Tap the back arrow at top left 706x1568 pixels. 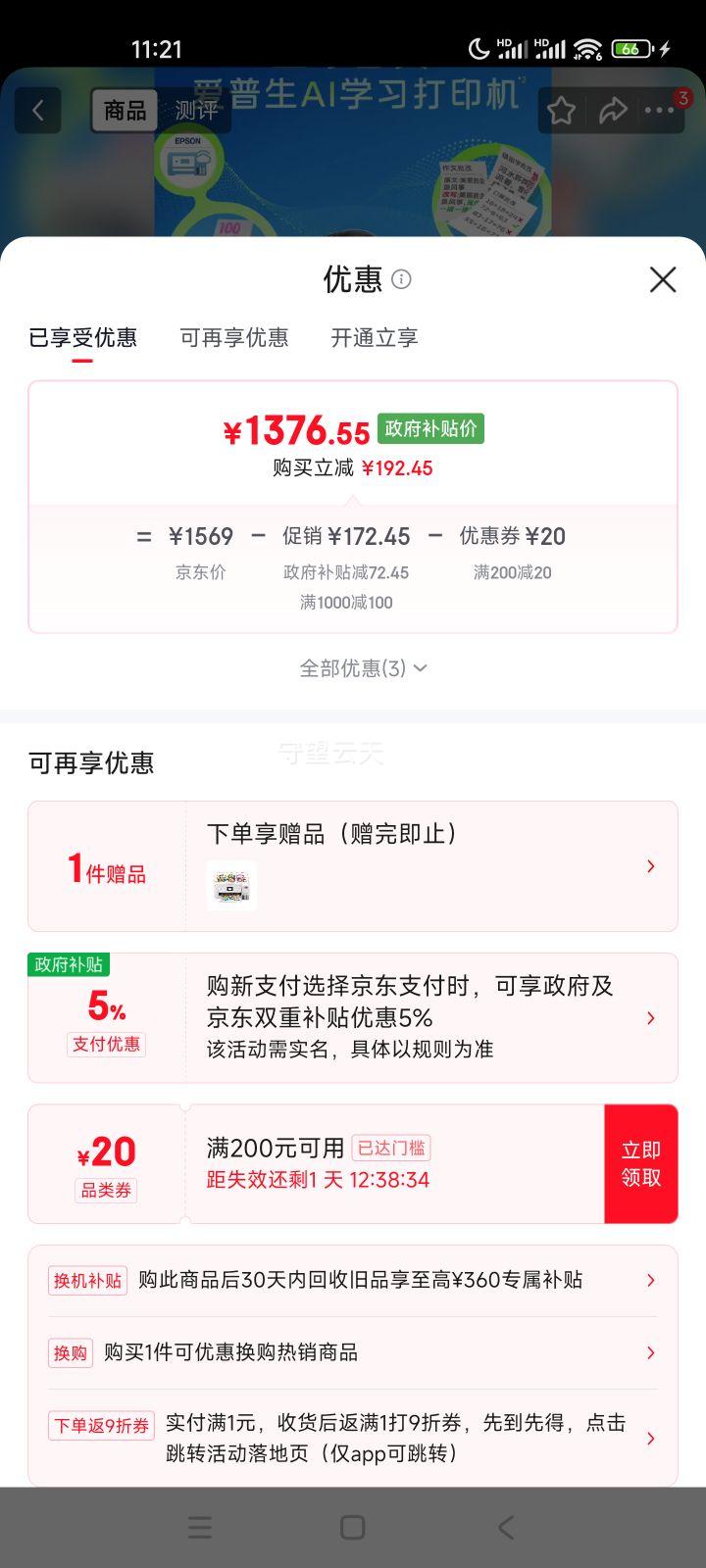pos(37,110)
